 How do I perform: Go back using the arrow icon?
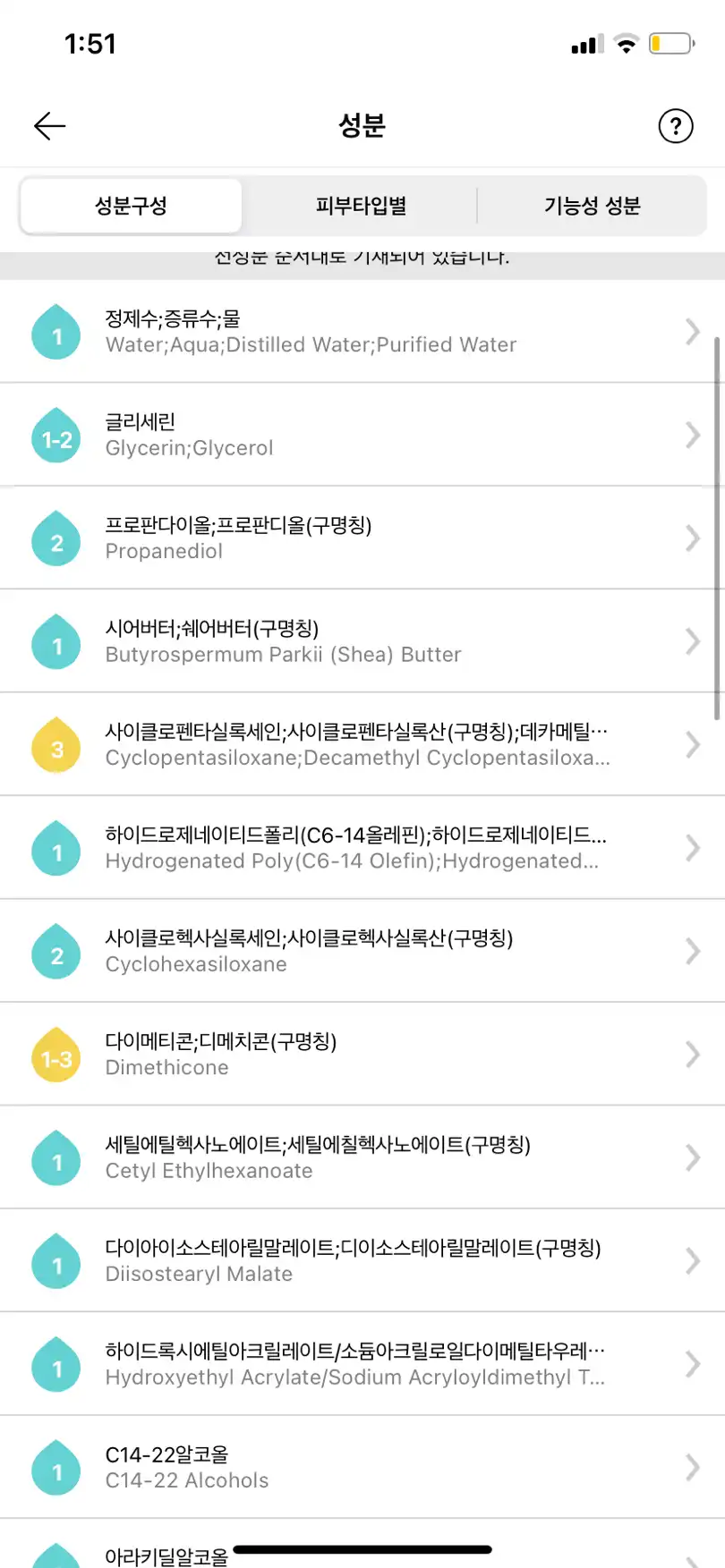(x=50, y=126)
